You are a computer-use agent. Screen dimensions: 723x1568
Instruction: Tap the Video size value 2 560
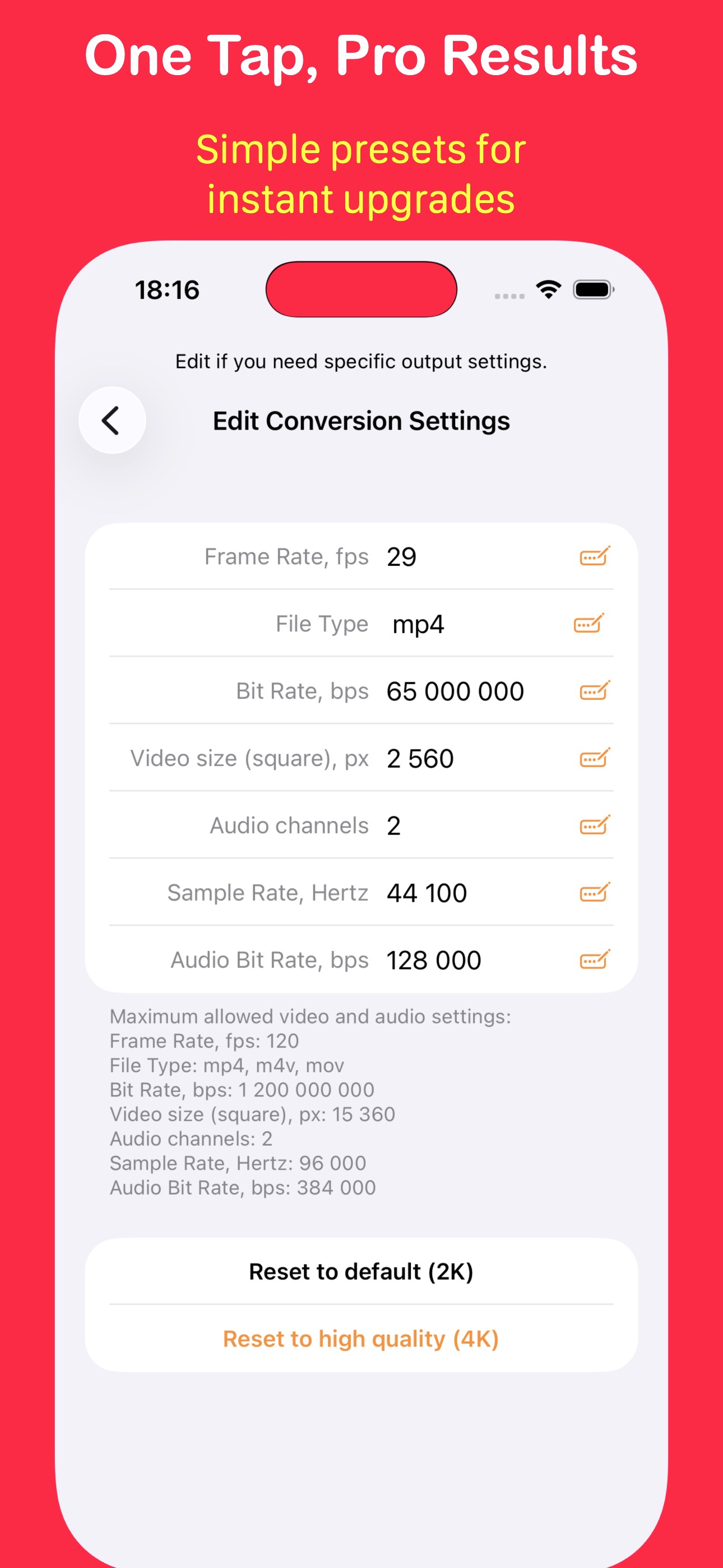click(x=420, y=758)
